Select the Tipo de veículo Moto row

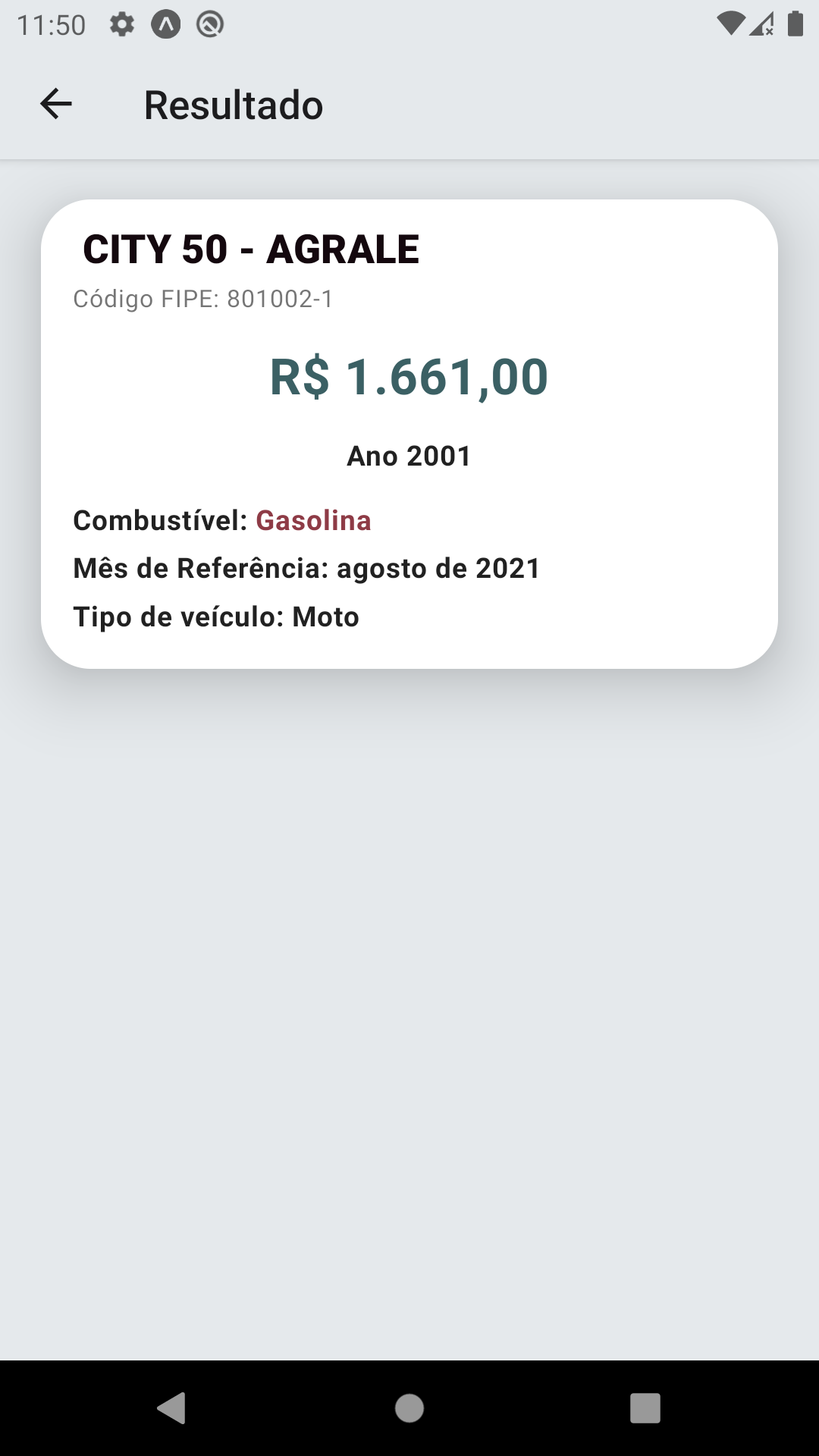[x=216, y=617]
